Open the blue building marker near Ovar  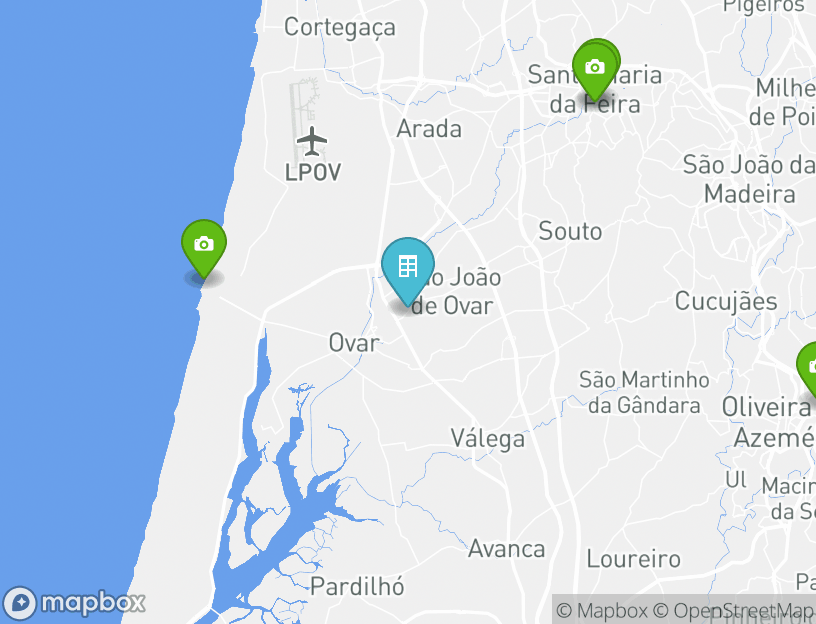point(407,268)
